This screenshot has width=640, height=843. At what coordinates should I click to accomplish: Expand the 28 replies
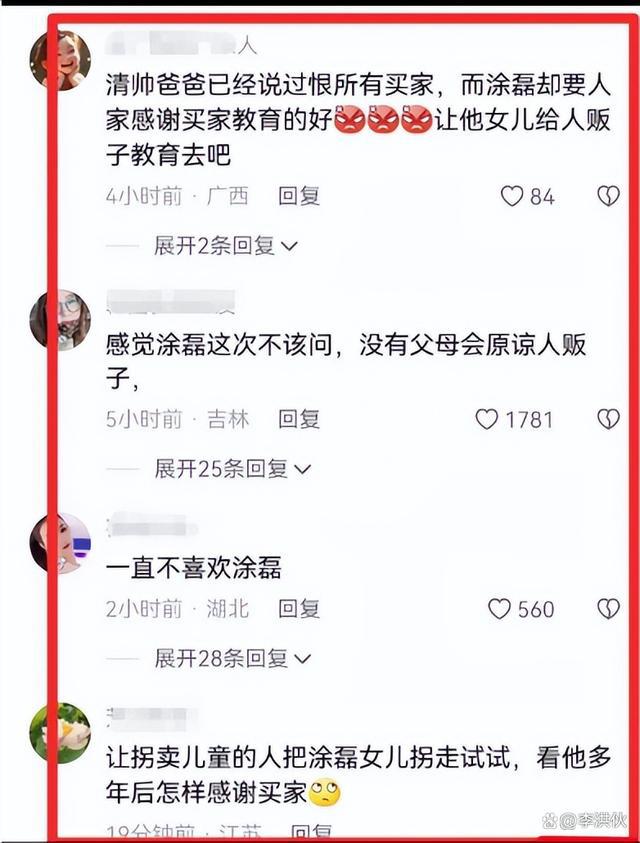231,657
